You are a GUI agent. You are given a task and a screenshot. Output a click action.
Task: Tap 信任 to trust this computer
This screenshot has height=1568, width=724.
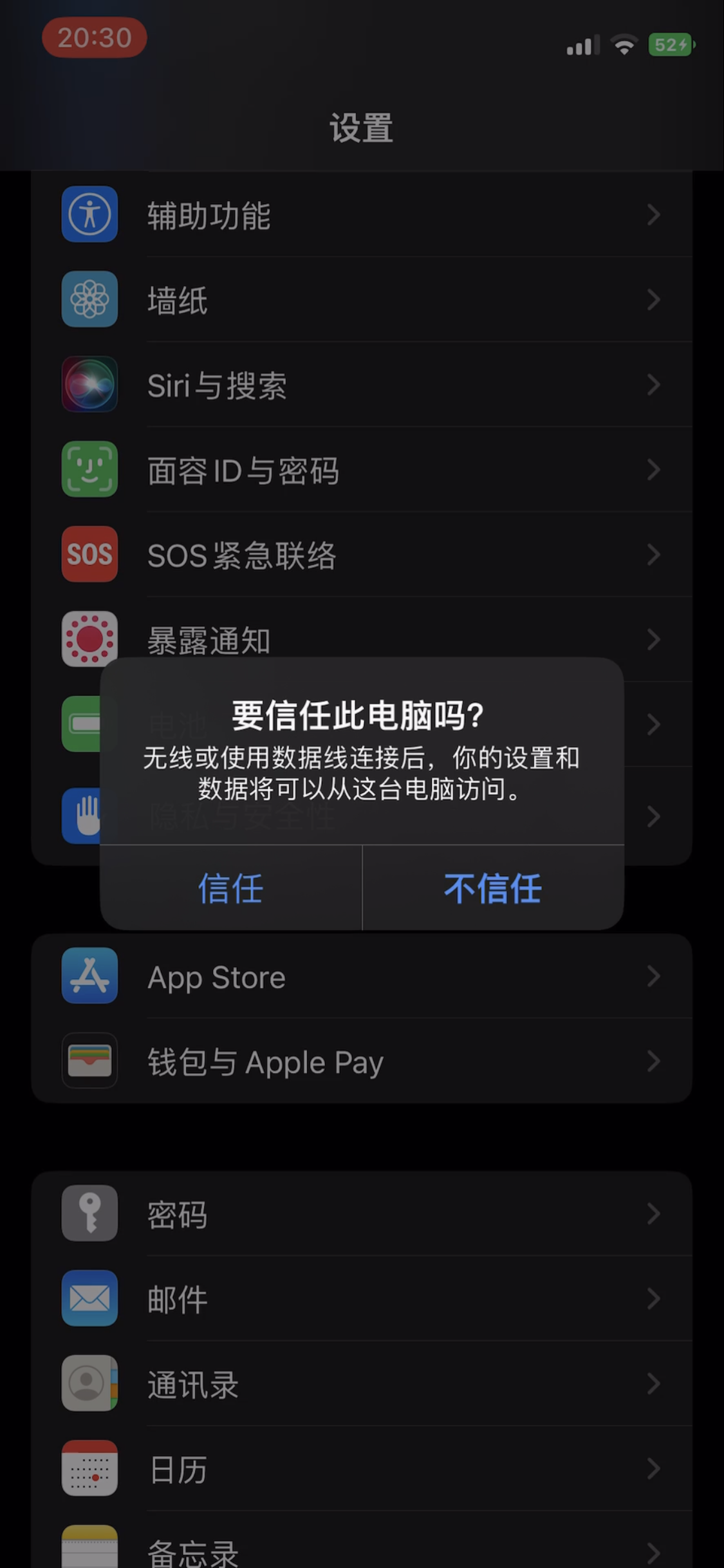pos(231,888)
